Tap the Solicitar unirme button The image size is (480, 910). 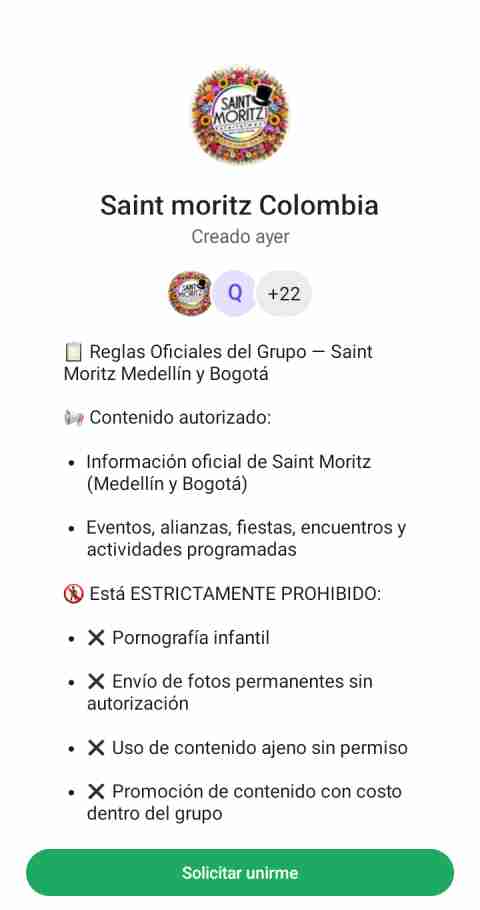(x=240, y=872)
